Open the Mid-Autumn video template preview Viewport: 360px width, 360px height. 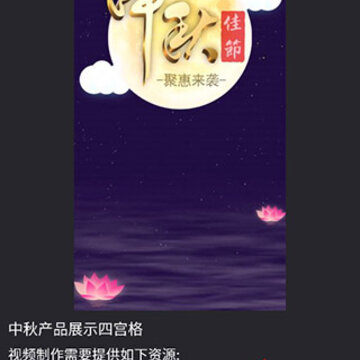tap(180, 155)
